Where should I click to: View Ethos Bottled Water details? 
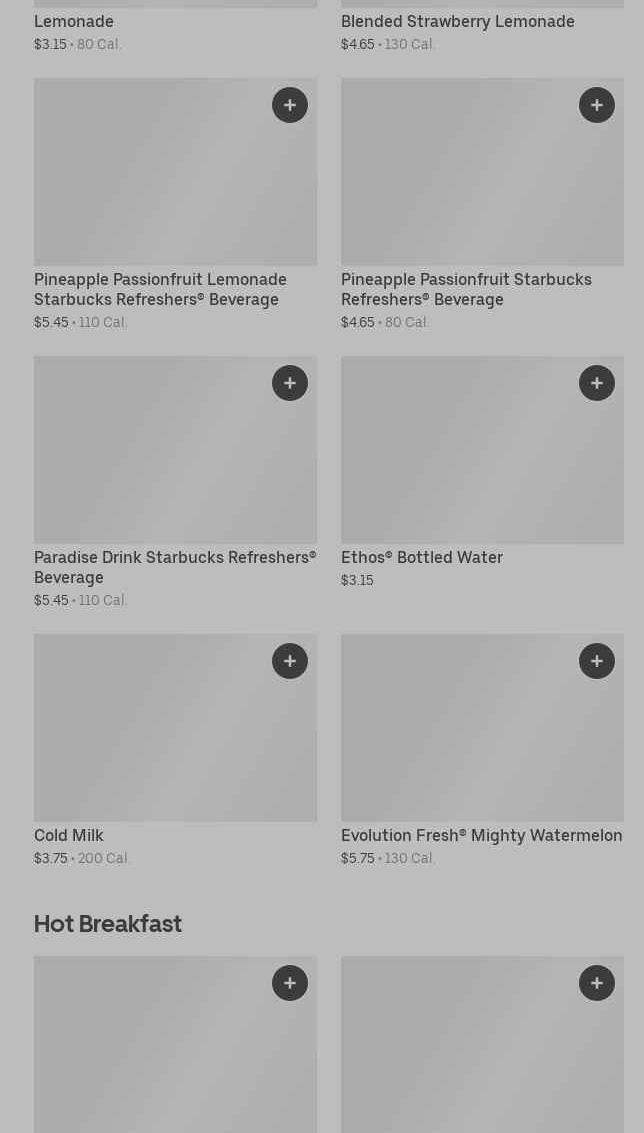coord(421,557)
